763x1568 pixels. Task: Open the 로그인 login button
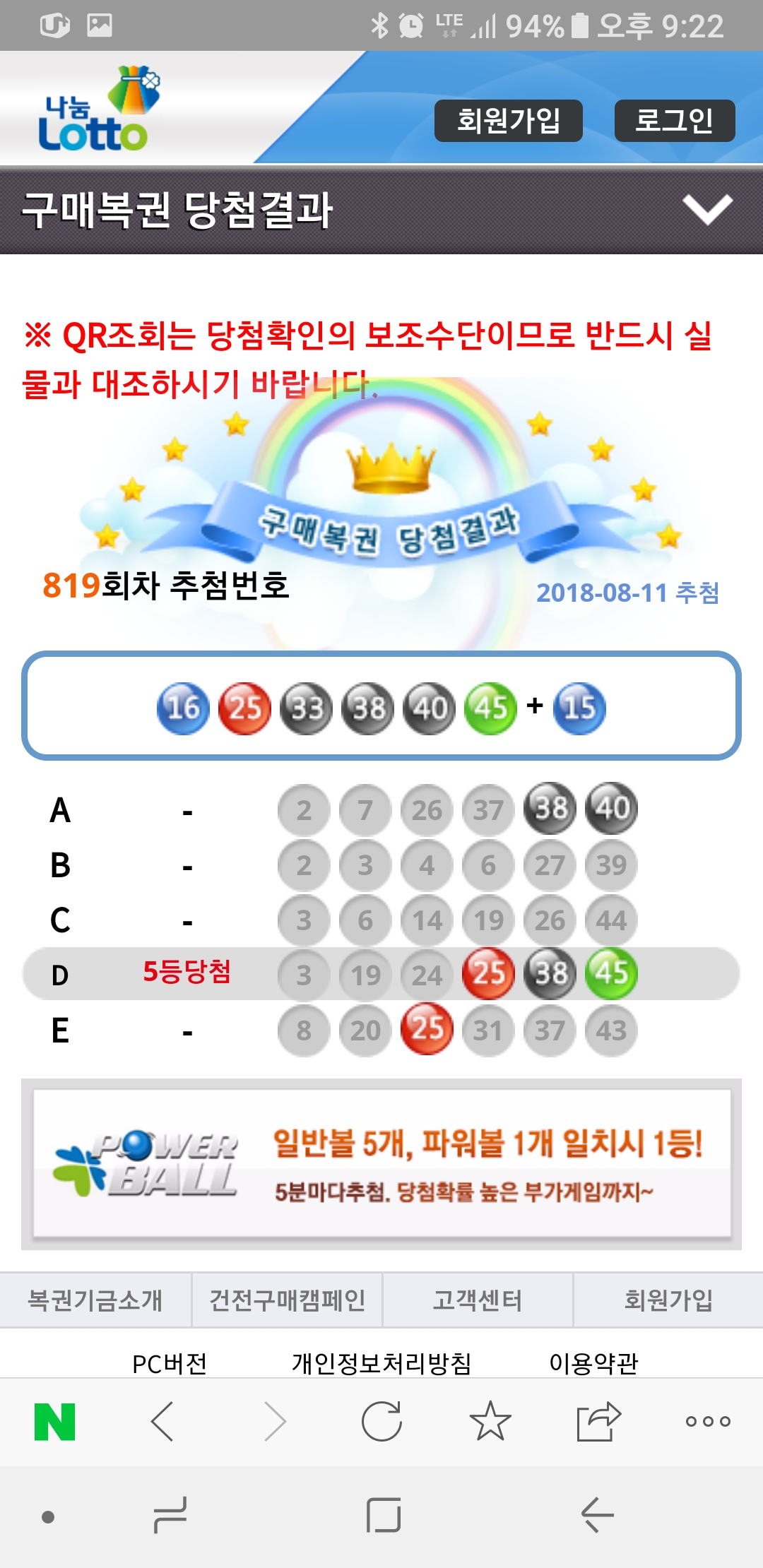click(x=674, y=121)
